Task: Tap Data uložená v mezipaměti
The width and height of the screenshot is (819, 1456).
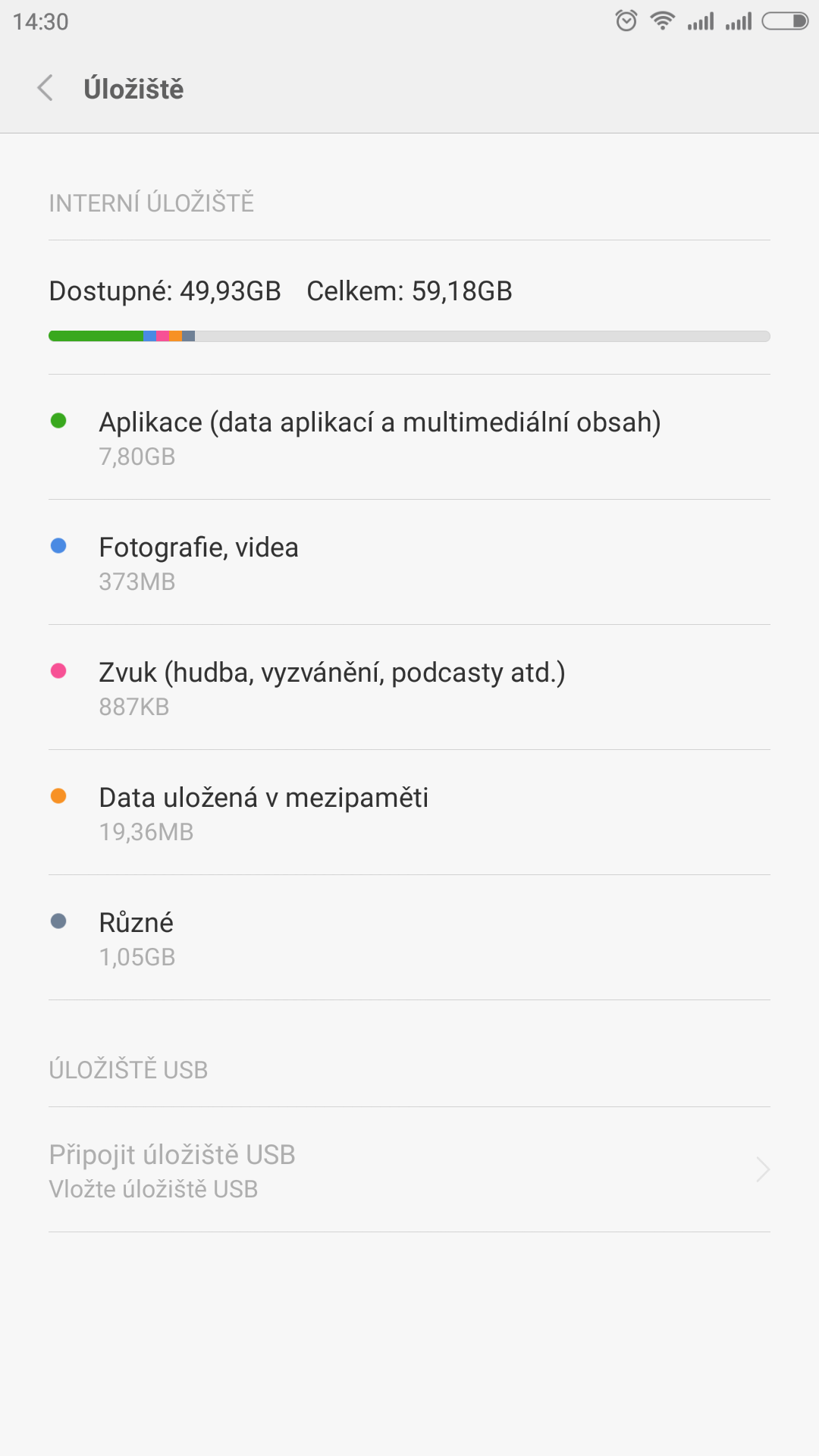Action: [409, 813]
